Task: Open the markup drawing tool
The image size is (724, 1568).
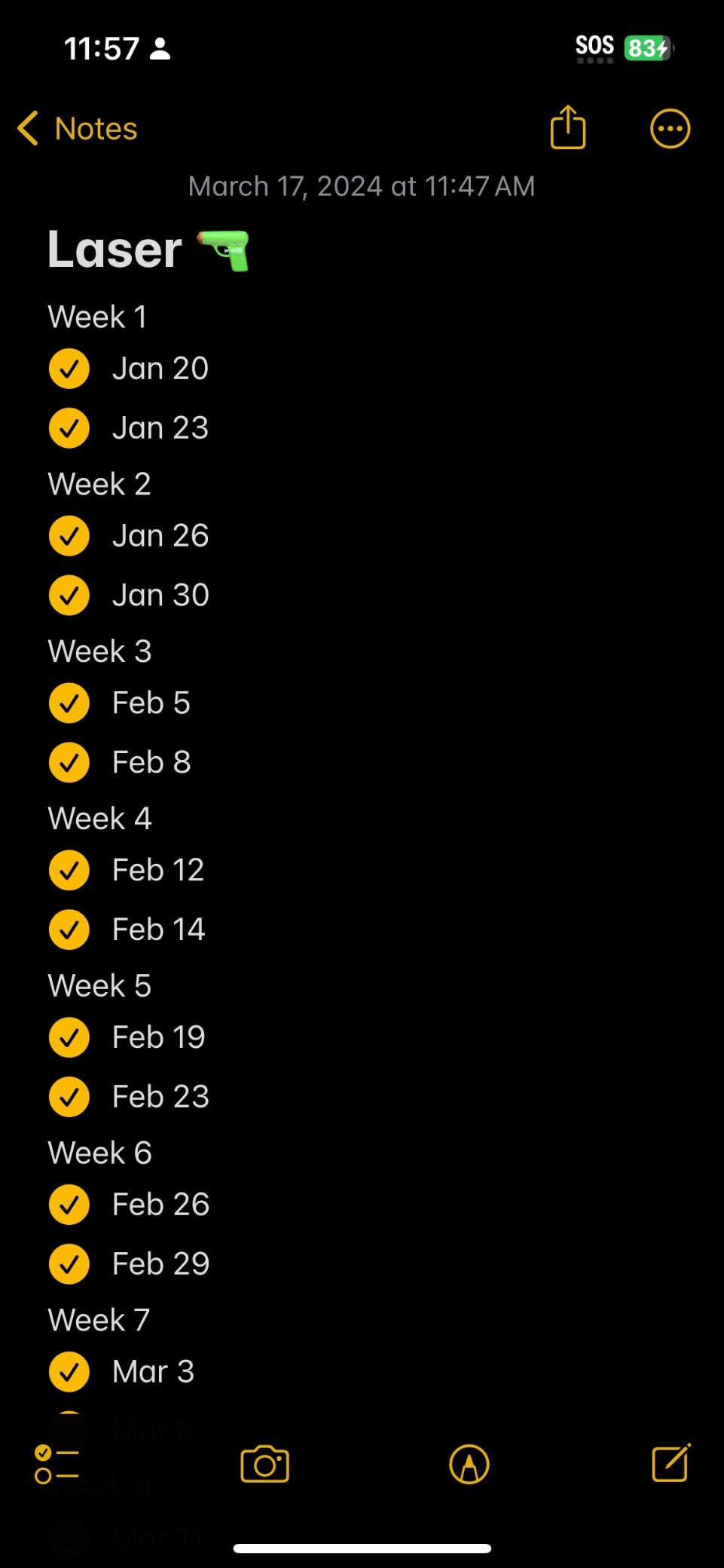Action: pyautogui.click(x=469, y=1464)
